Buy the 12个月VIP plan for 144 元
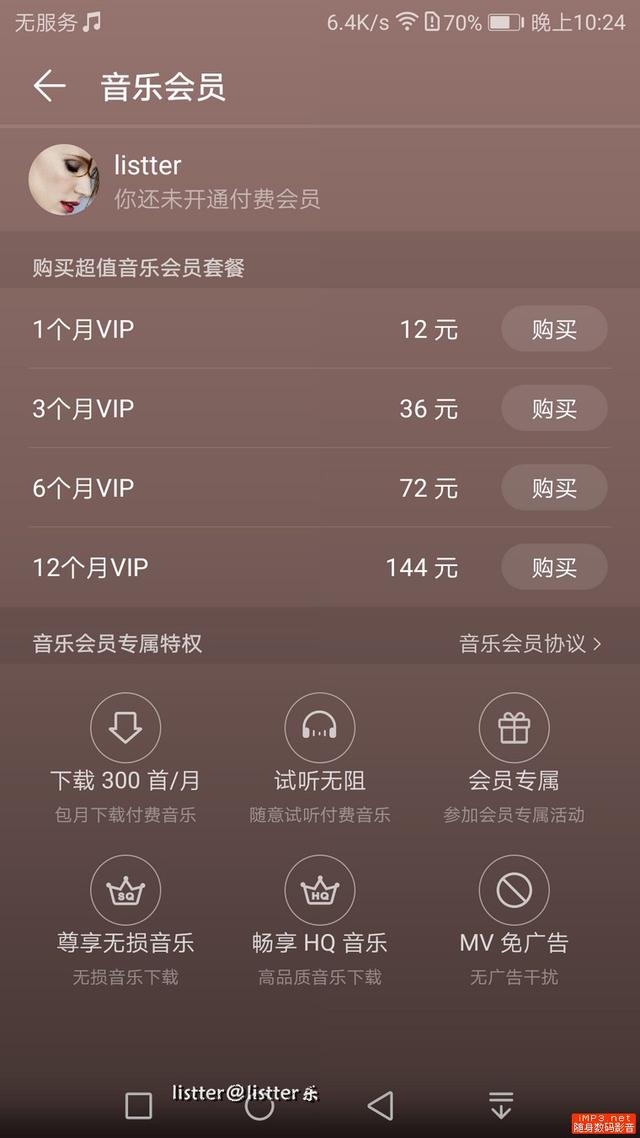 pyautogui.click(x=553, y=567)
